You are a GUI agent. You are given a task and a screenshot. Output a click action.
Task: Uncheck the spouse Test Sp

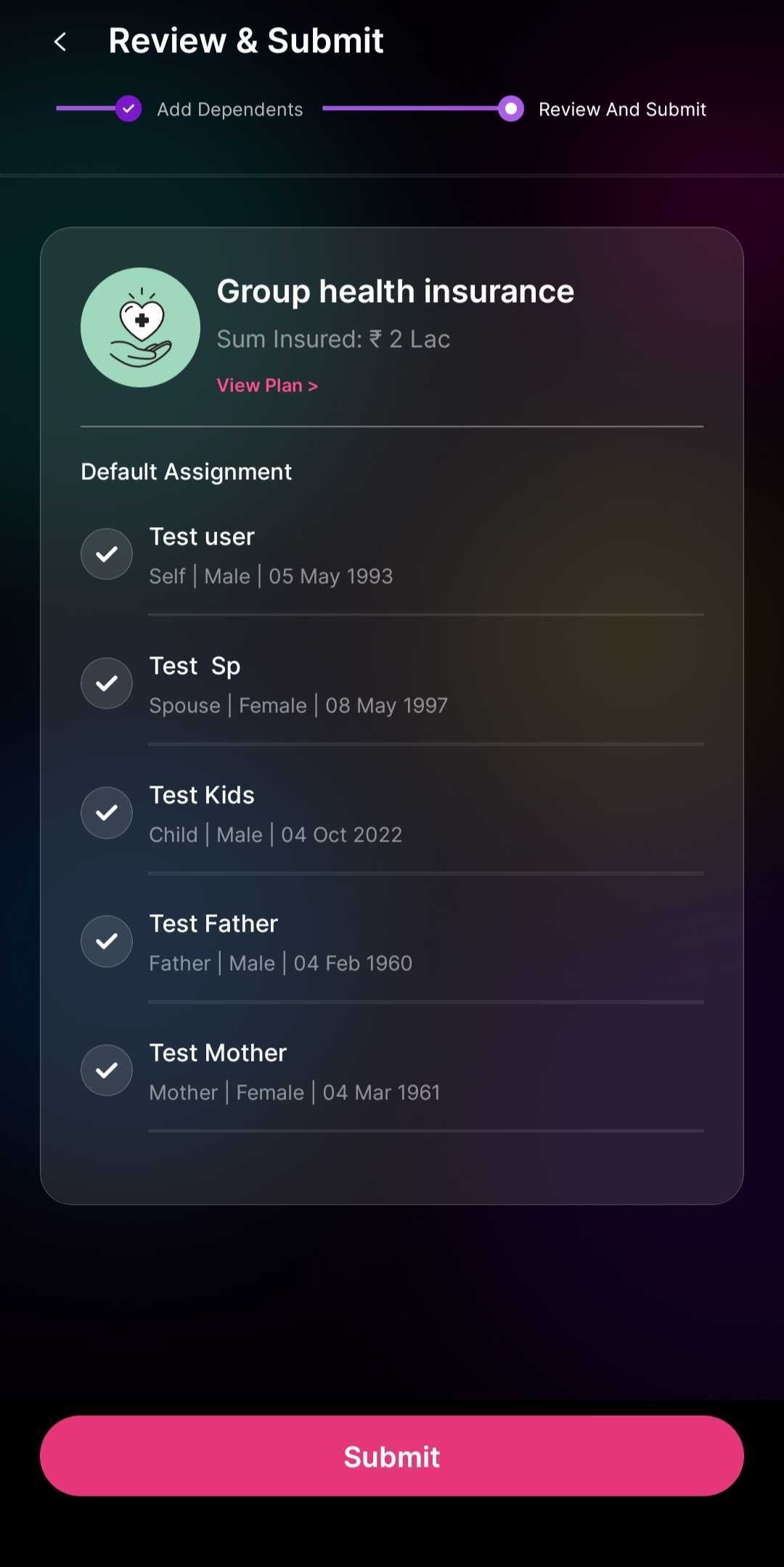[x=107, y=683]
